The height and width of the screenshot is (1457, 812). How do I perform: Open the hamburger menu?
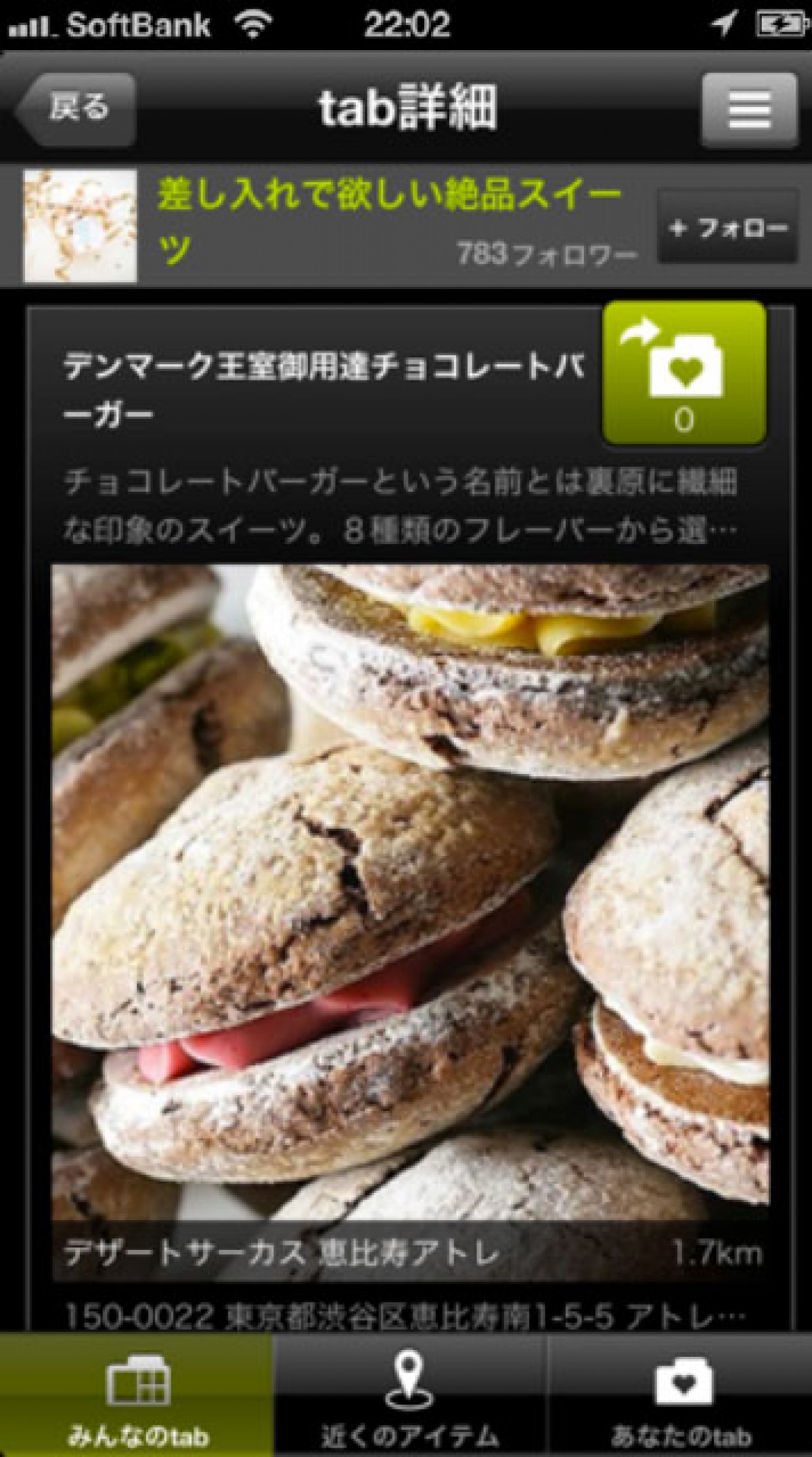(x=749, y=109)
